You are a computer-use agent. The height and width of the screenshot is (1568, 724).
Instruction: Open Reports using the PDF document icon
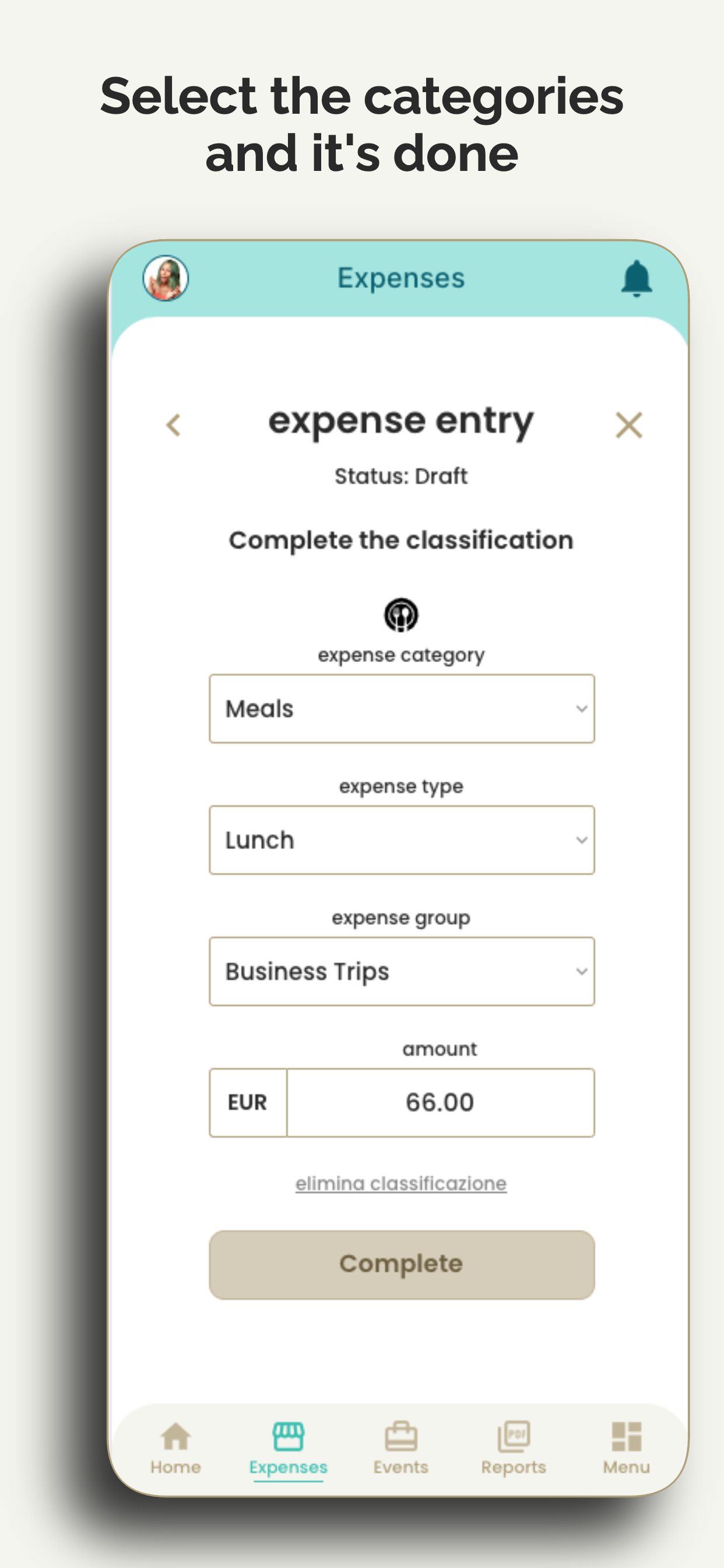pyautogui.click(x=513, y=1436)
